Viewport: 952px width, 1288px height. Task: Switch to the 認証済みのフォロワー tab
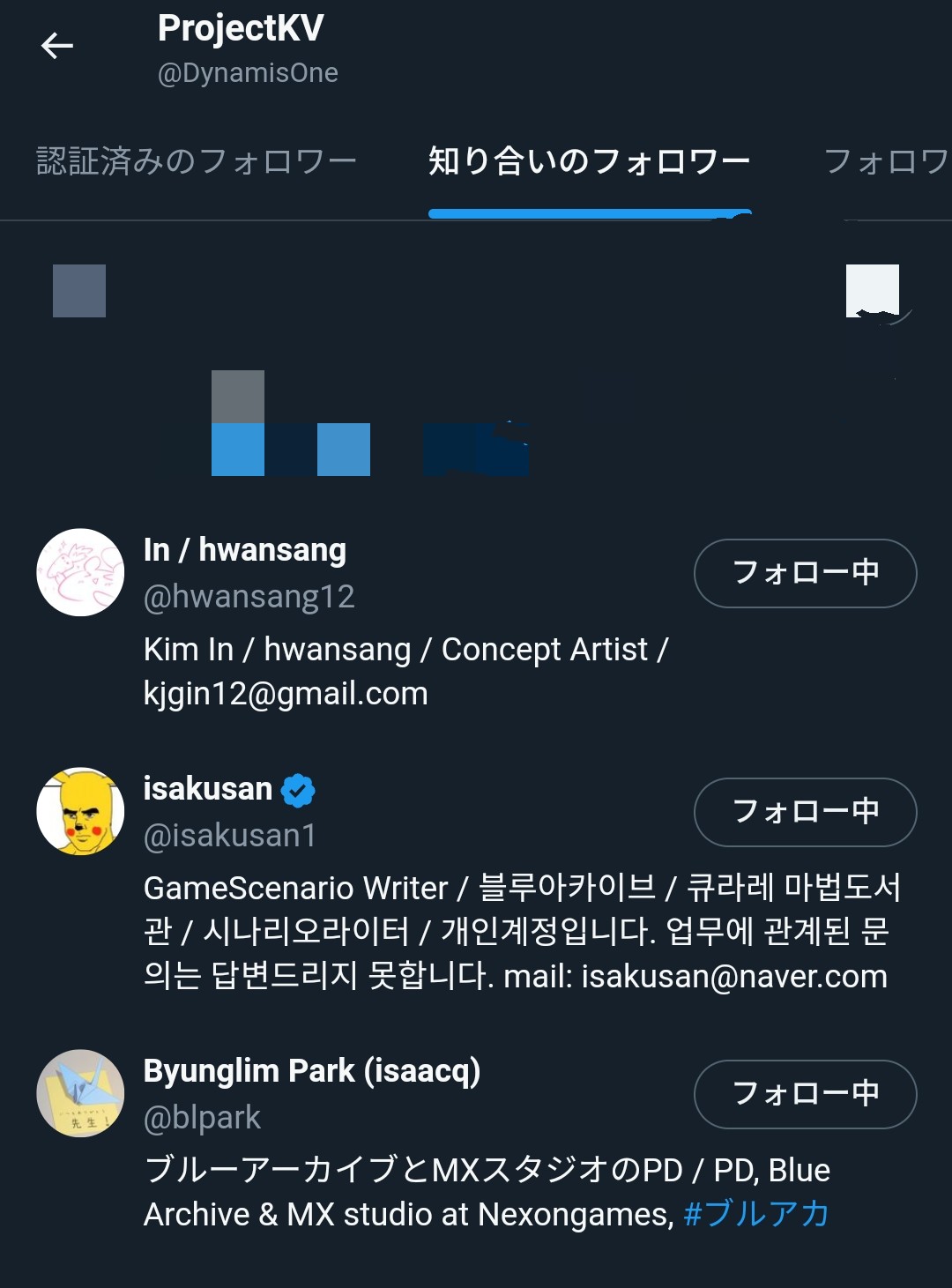point(196,161)
